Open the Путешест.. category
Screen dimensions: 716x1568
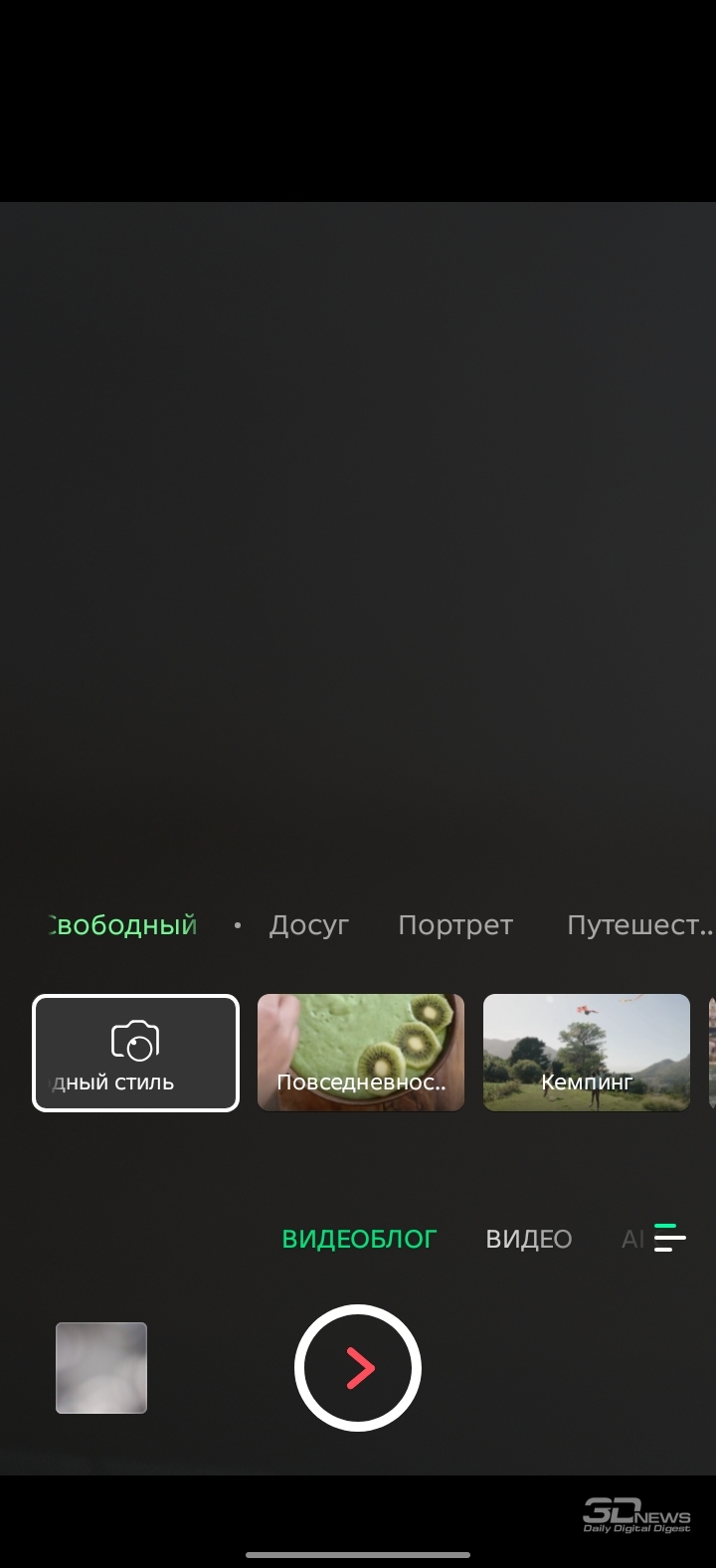coord(639,925)
